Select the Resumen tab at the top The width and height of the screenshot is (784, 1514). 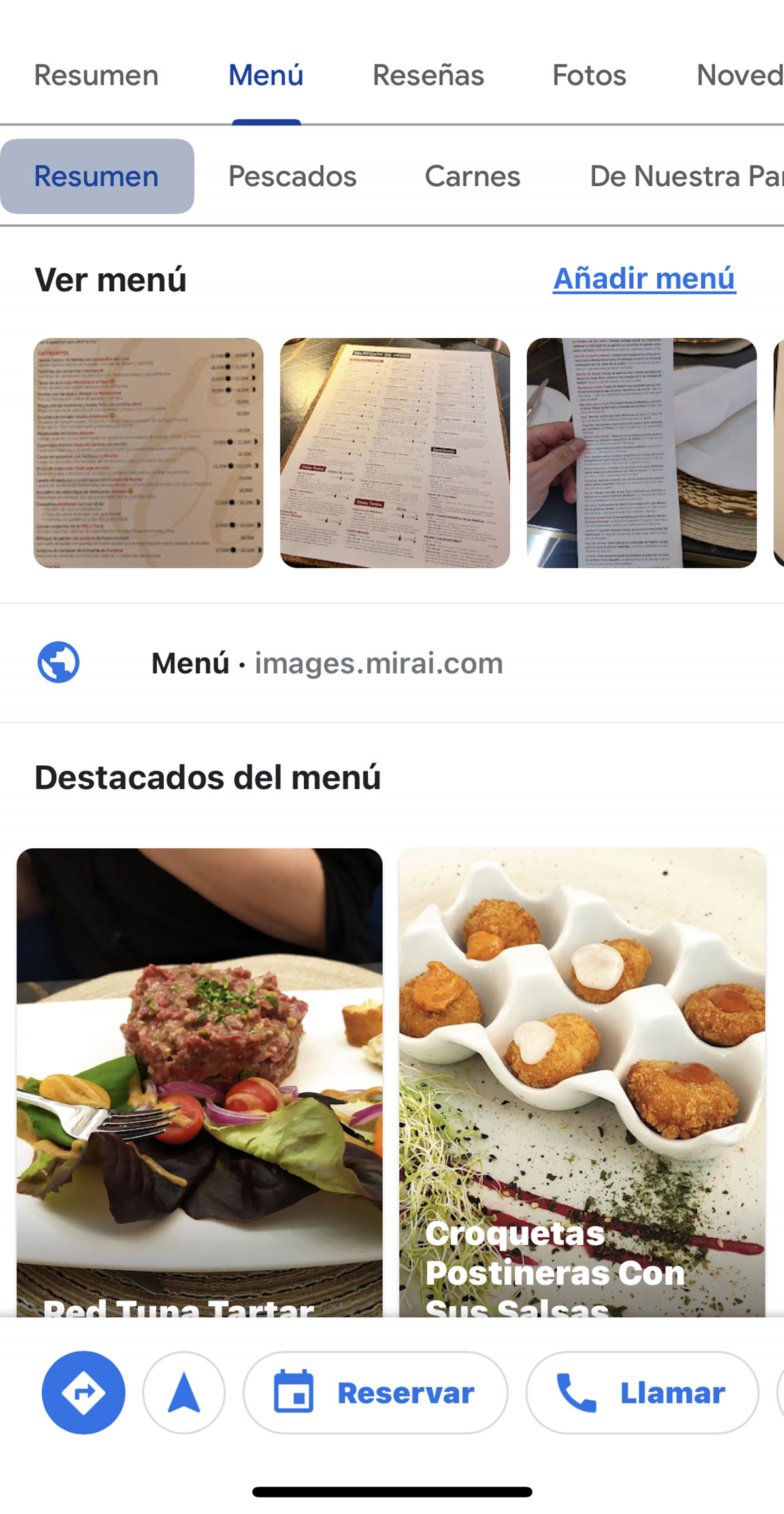click(x=96, y=74)
